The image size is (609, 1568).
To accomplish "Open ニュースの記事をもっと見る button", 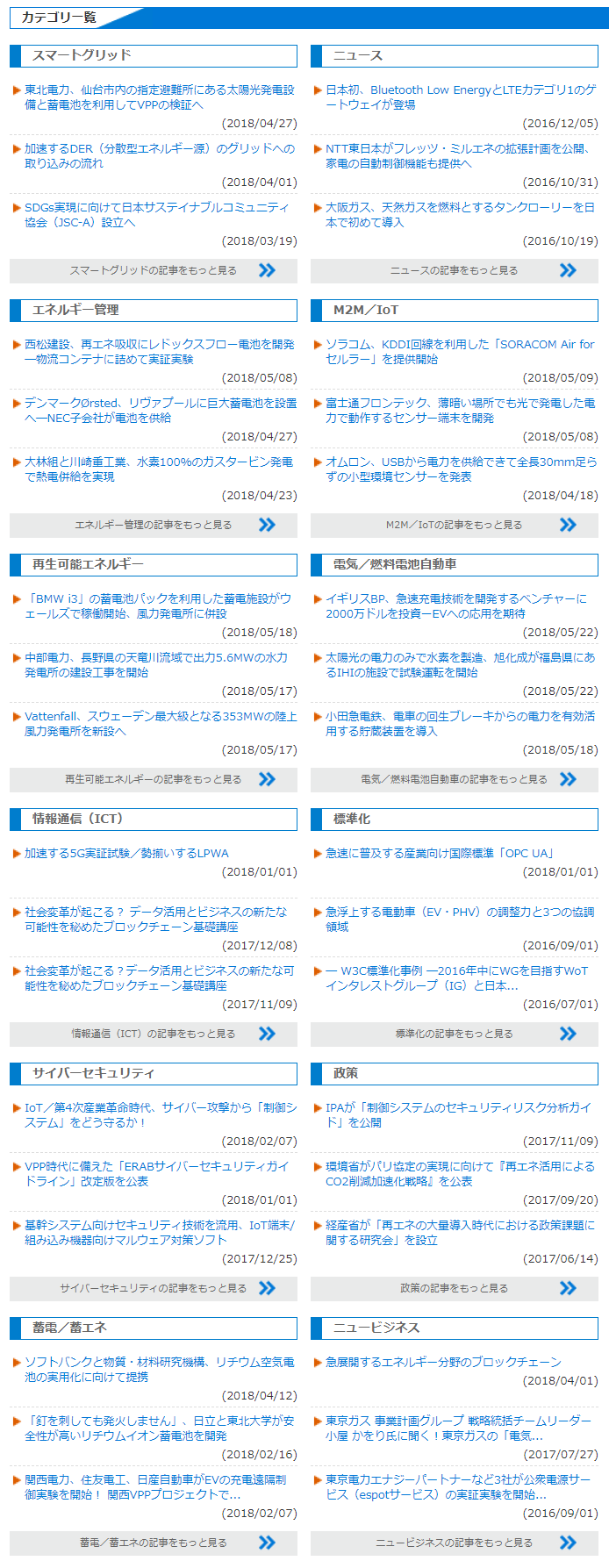I will 455,270.
